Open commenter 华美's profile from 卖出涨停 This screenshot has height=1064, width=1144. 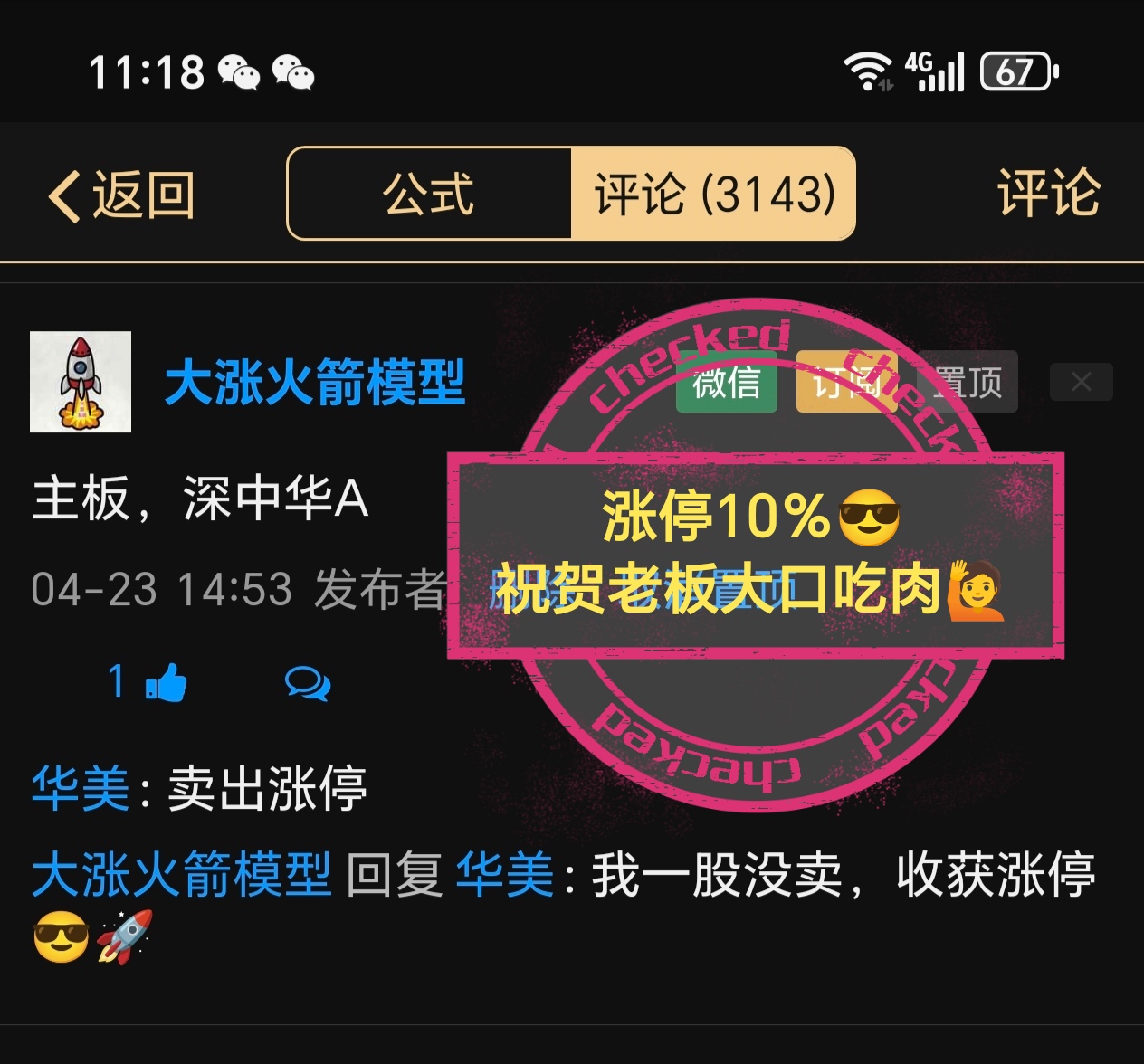click(81, 788)
